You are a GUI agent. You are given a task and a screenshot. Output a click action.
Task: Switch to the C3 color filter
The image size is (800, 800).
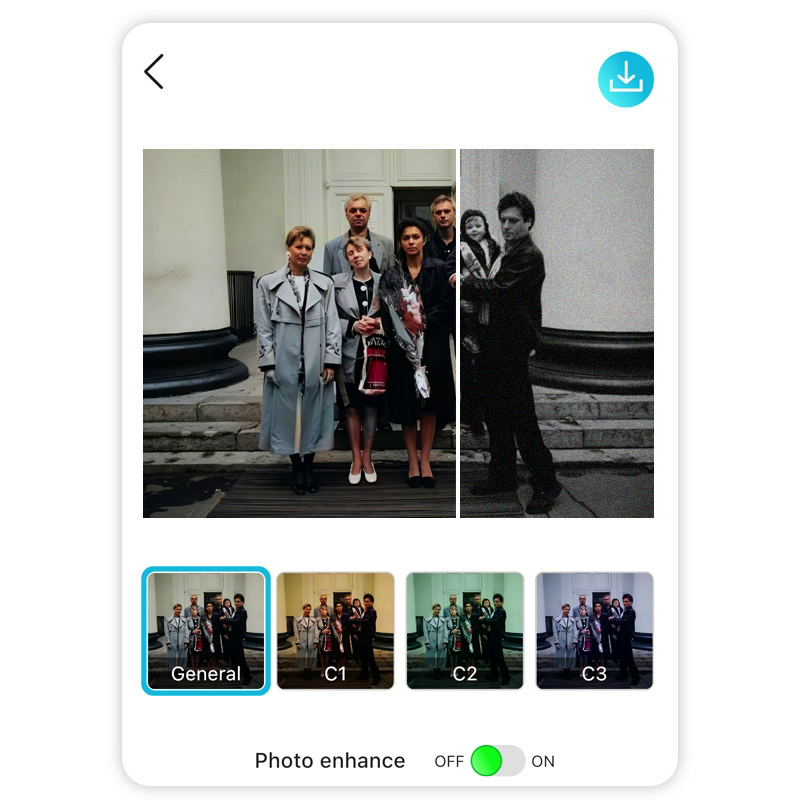pos(594,631)
